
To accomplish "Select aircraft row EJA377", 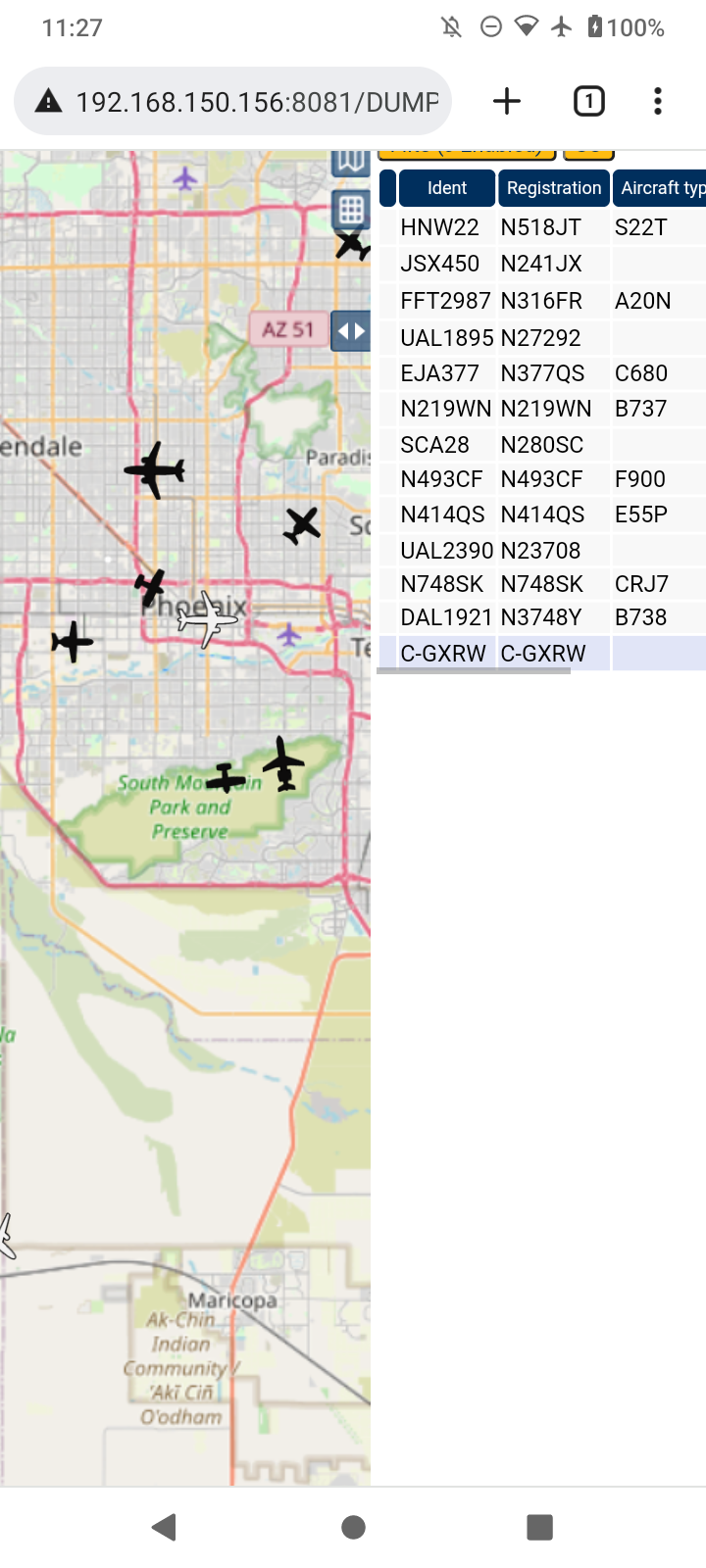I will [x=542, y=373].
